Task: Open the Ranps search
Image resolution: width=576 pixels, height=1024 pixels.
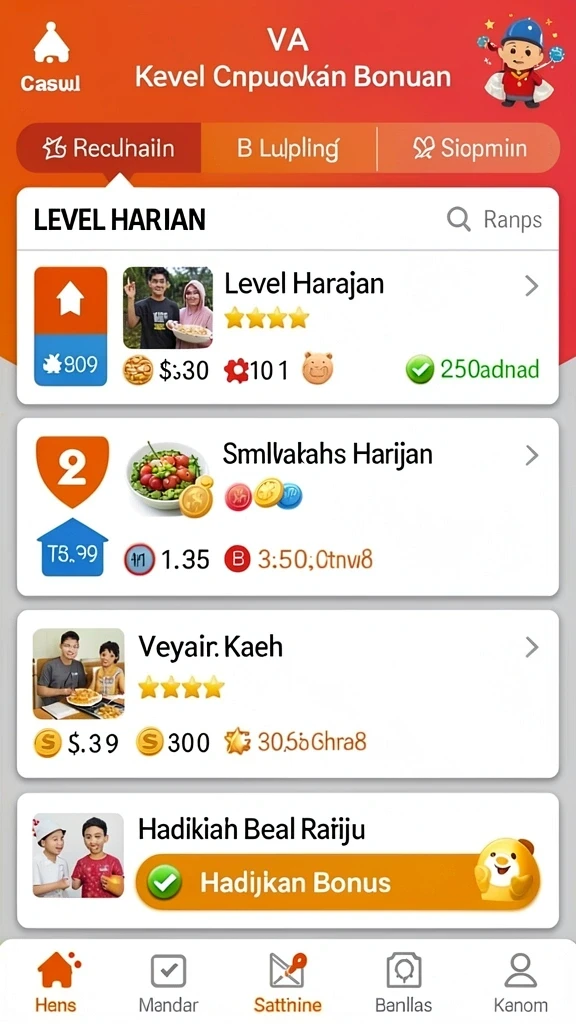Action: [x=494, y=220]
